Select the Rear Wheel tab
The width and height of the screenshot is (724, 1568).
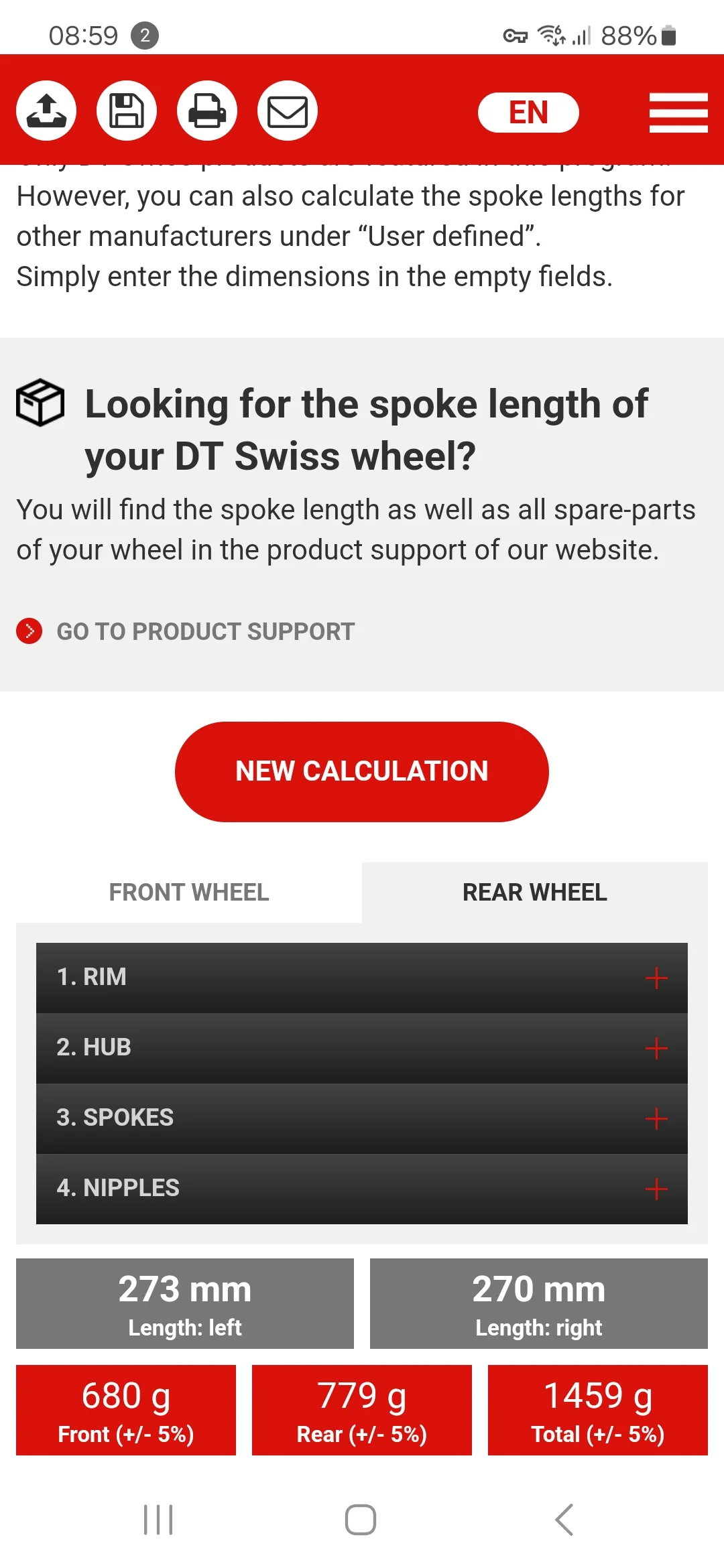[x=534, y=893]
